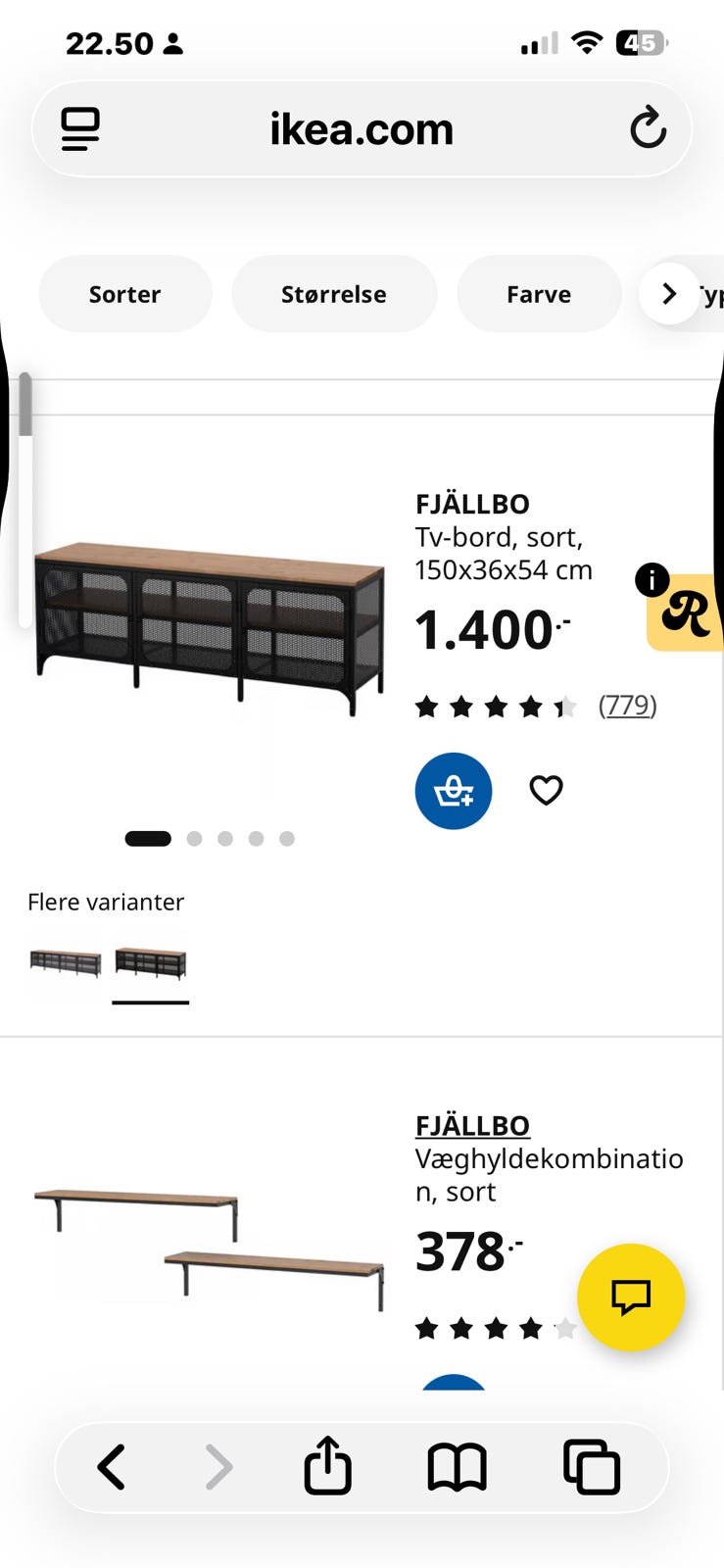Toggle the heart to favorite the product

tap(546, 790)
